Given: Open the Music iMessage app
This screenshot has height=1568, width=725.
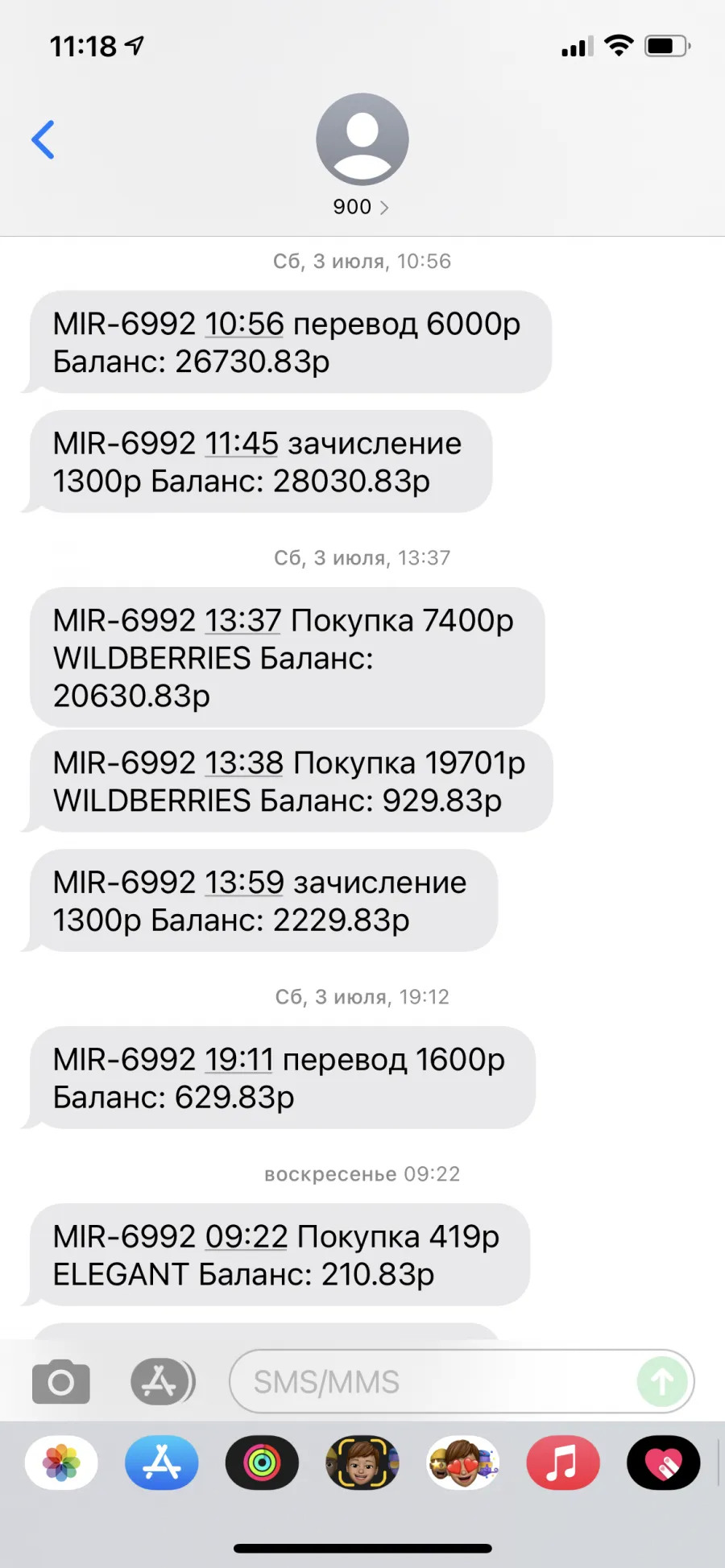Looking at the screenshot, I should pyautogui.click(x=563, y=1463).
